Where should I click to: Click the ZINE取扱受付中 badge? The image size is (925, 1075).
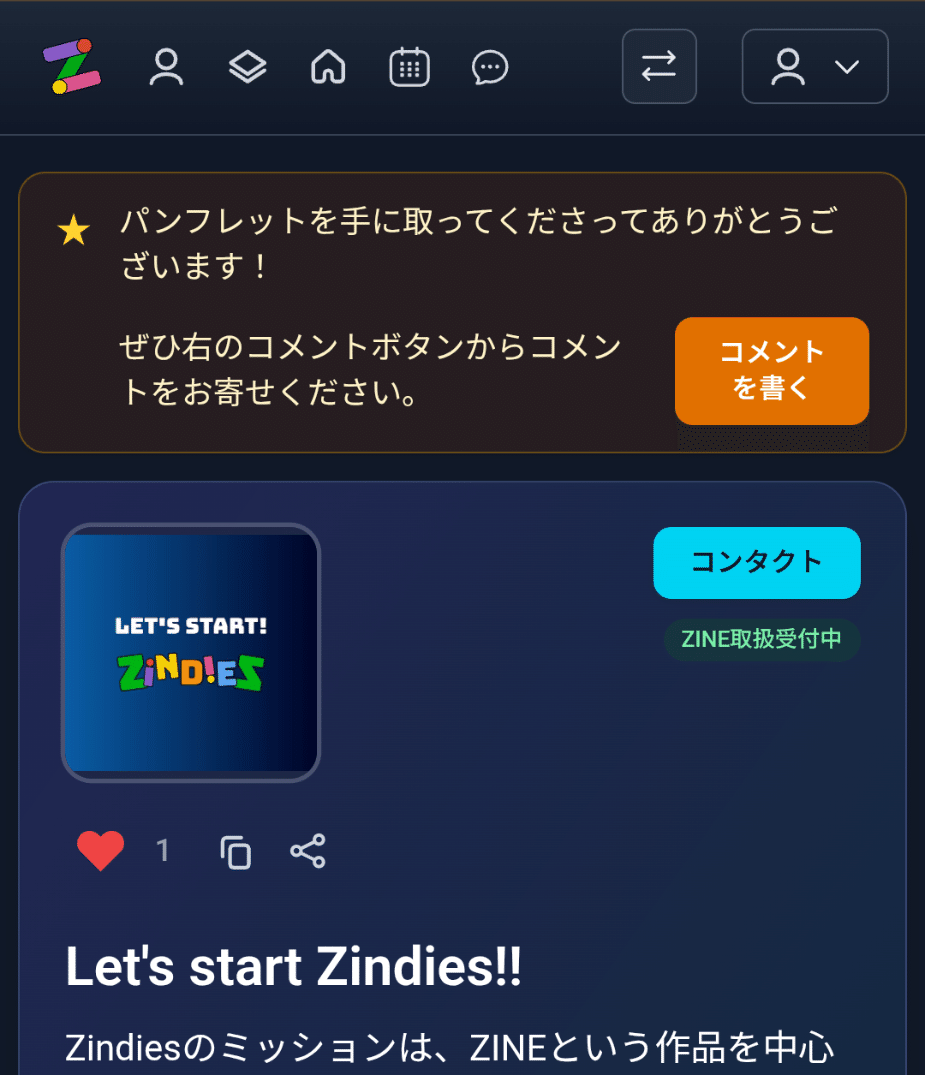click(762, 640)
